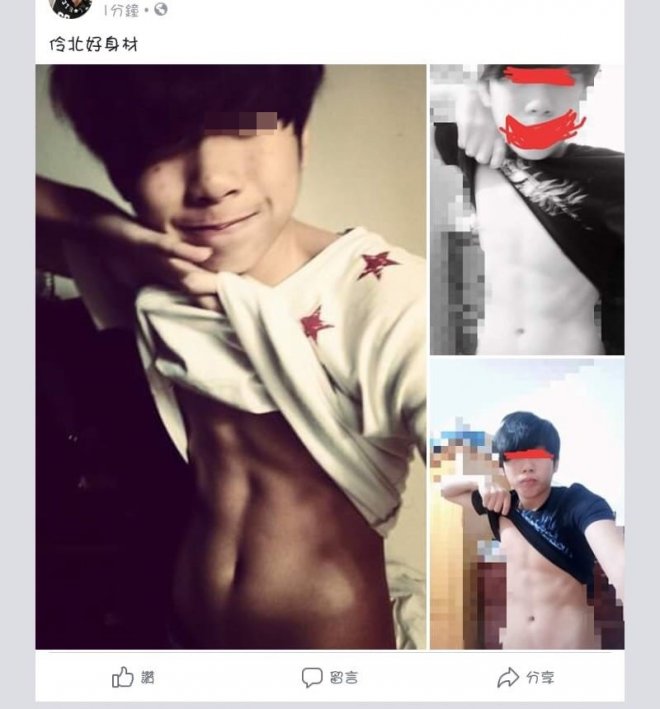Like this post with 讚

pos(133,678)
